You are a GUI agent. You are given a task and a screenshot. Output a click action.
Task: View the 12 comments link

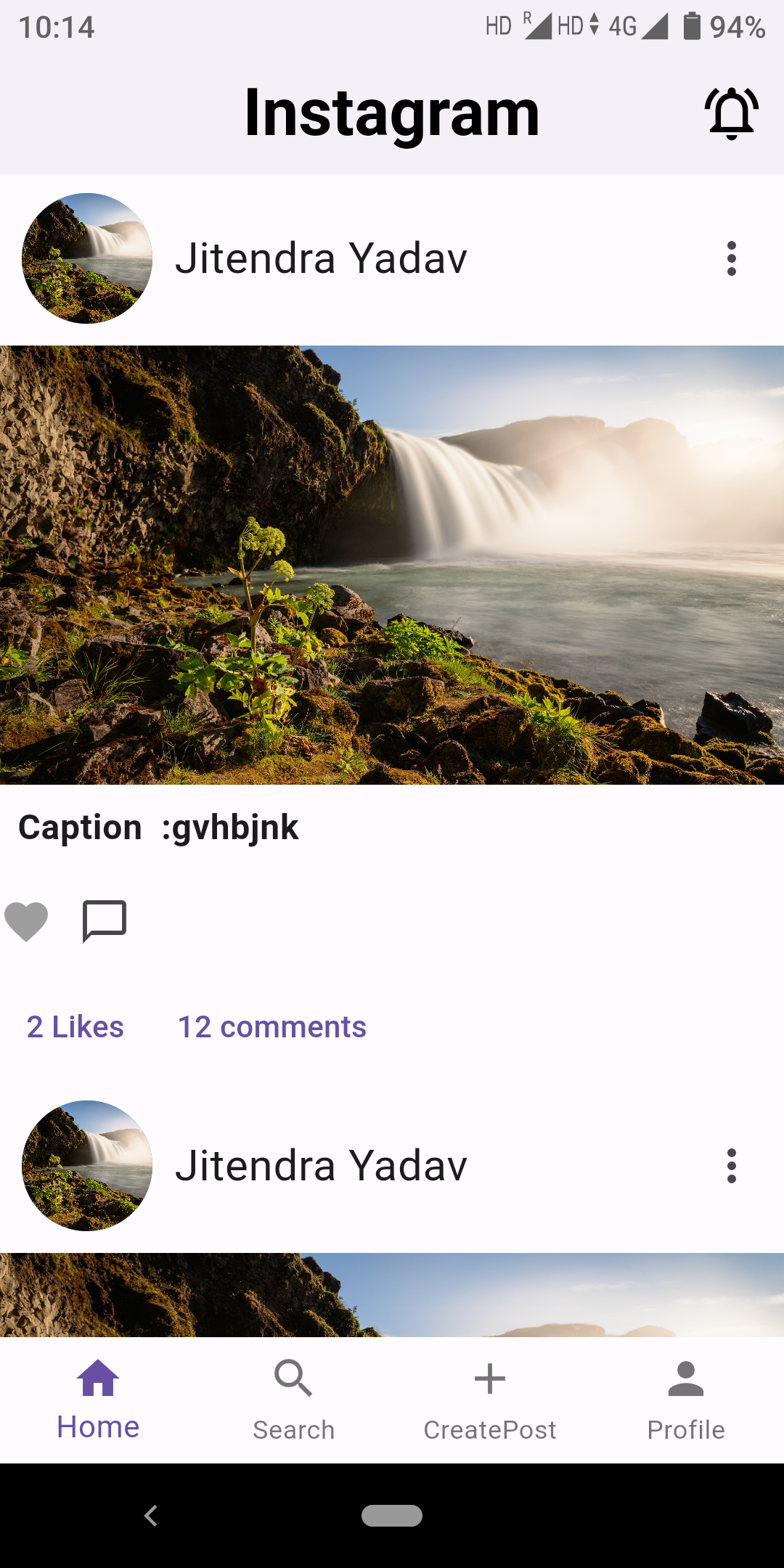coord(271,1026)
